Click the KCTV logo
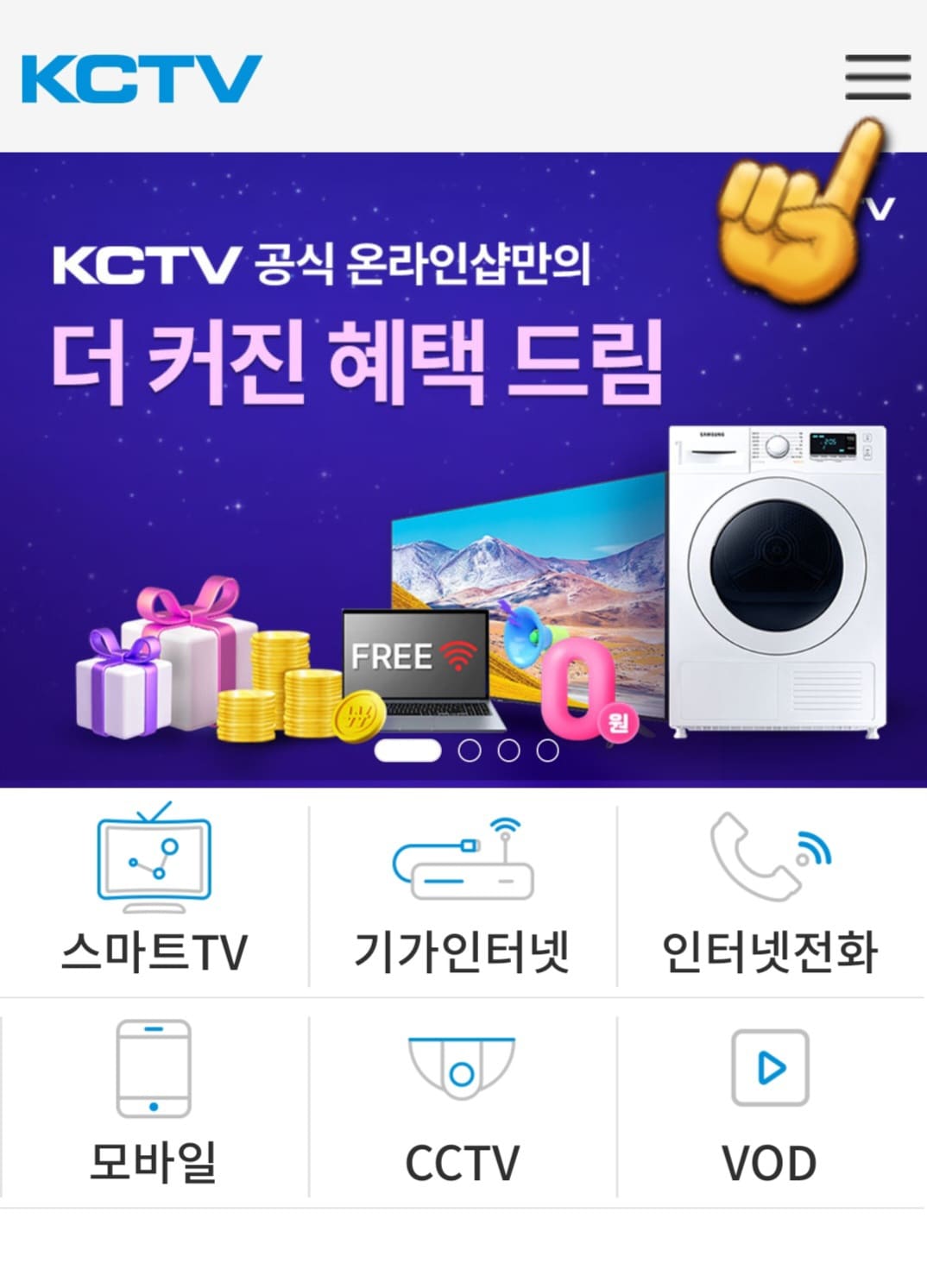Screen dimensions: 927x1288 (141, 76)
